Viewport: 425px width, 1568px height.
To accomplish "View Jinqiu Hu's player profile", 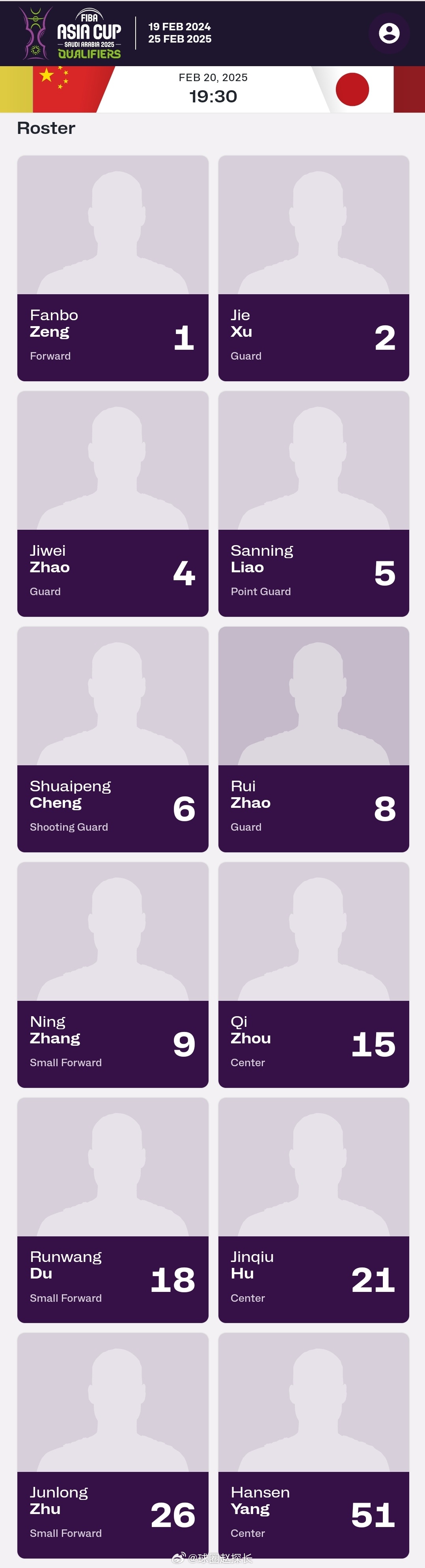I will (313, 1210).
